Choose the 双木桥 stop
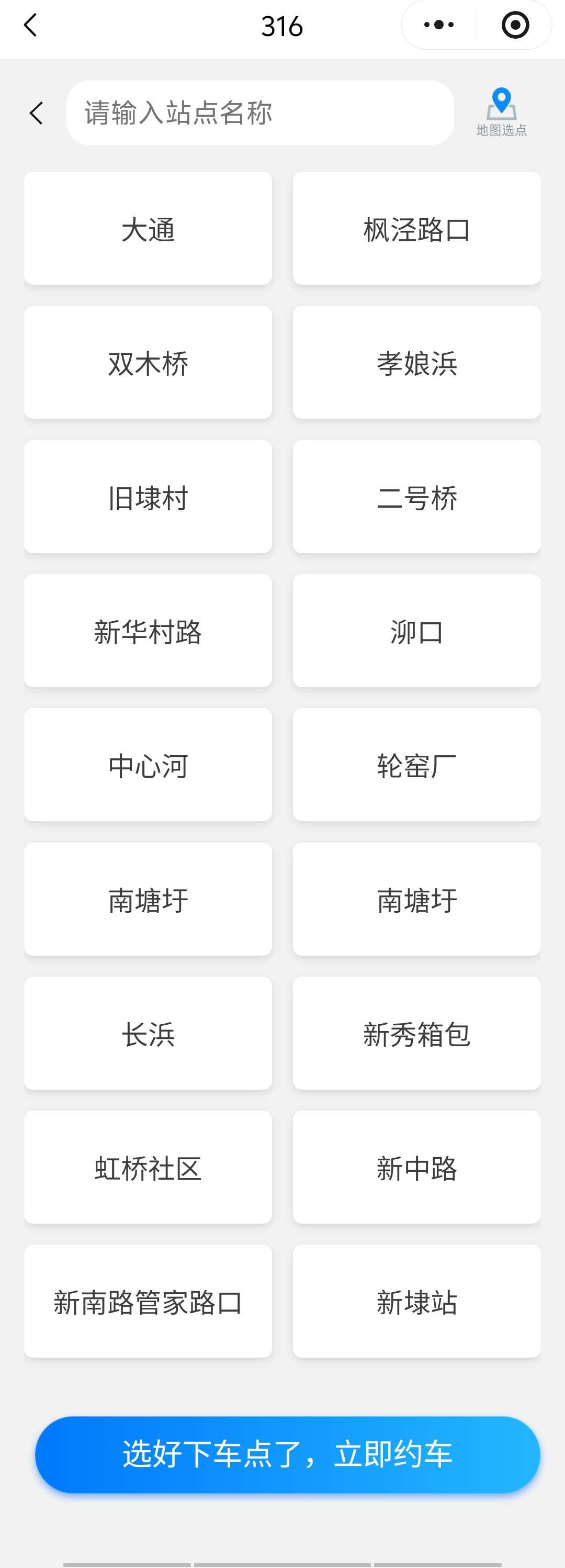This screenshot has width=565, height=1568. tap(148, 362)
